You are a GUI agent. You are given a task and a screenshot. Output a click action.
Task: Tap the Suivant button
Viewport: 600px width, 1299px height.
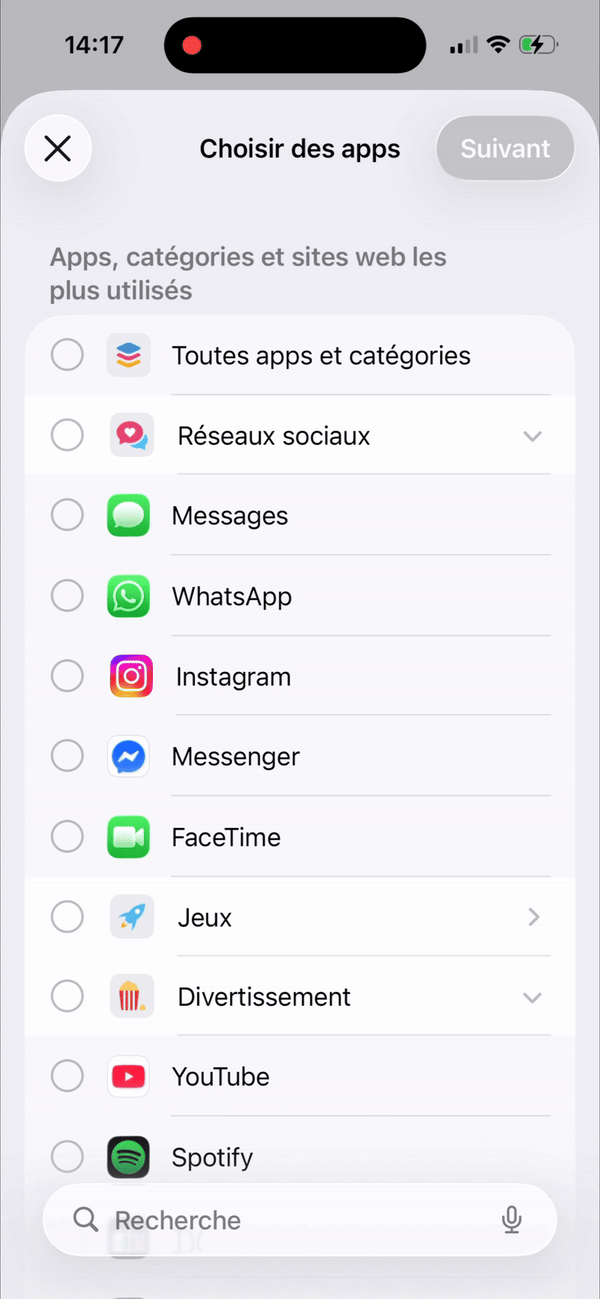tap(505, 149)
